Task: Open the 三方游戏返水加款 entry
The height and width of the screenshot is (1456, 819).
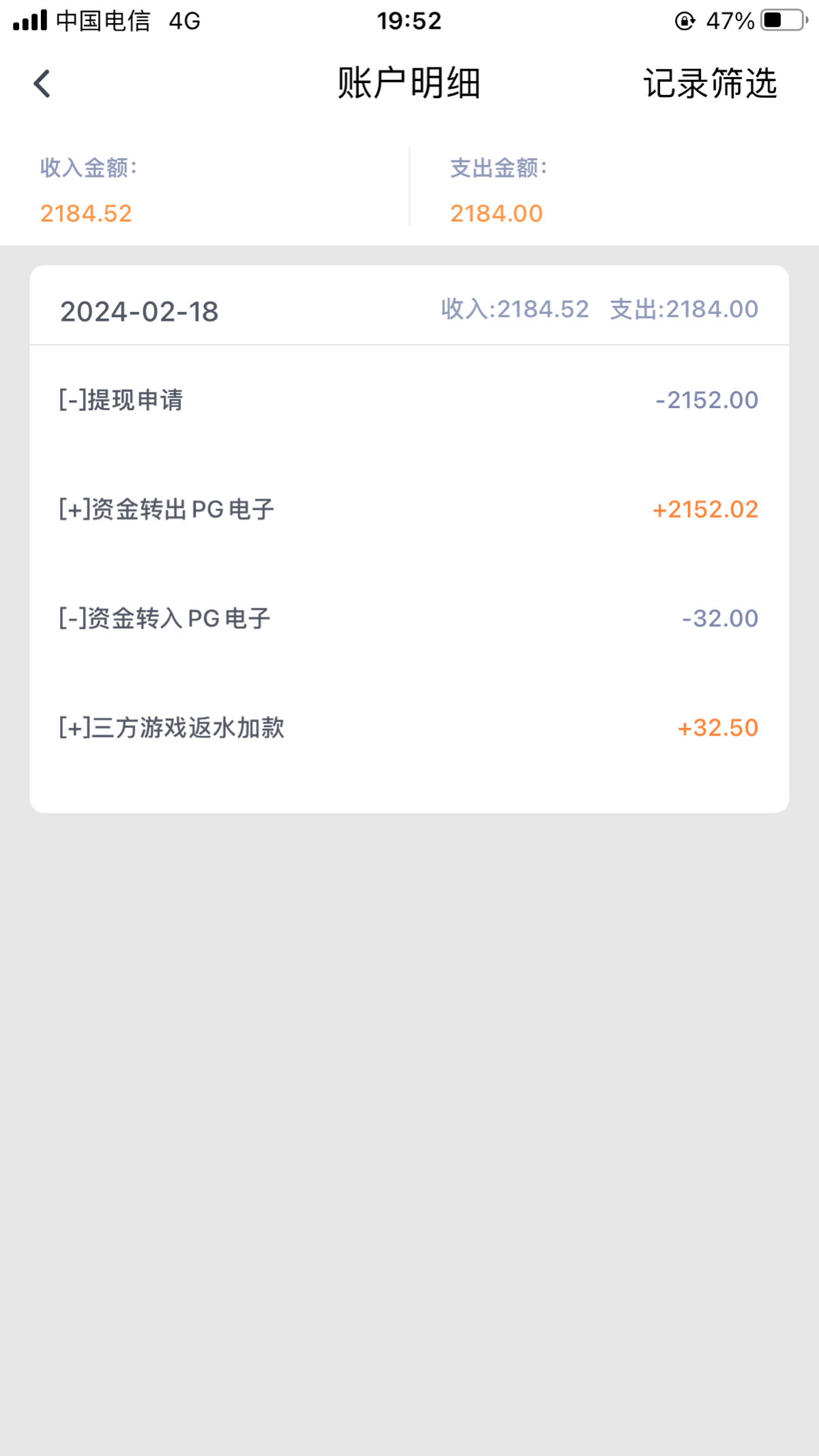Action: pos(408,728)
